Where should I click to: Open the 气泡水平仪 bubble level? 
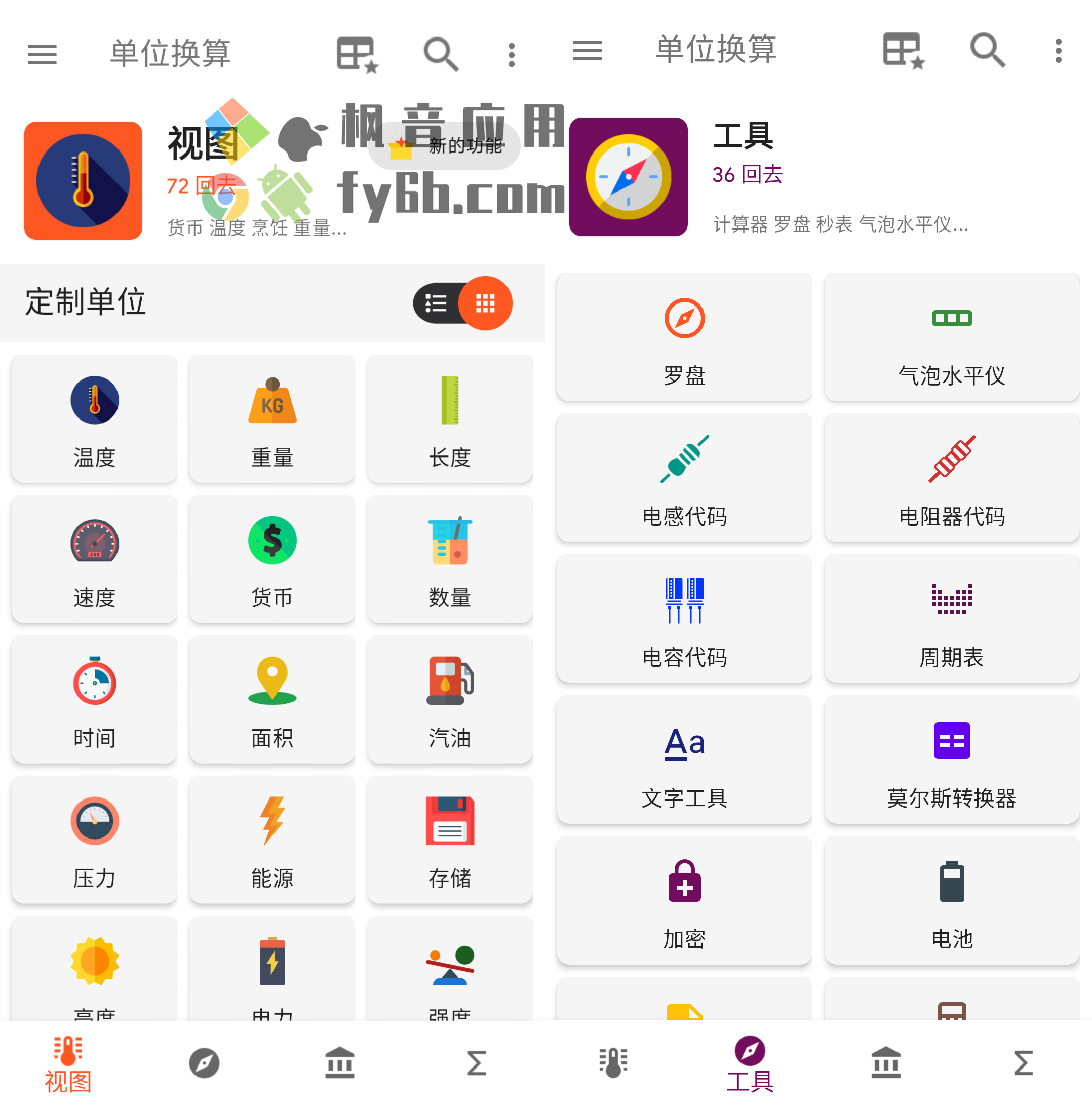point(951,337)
